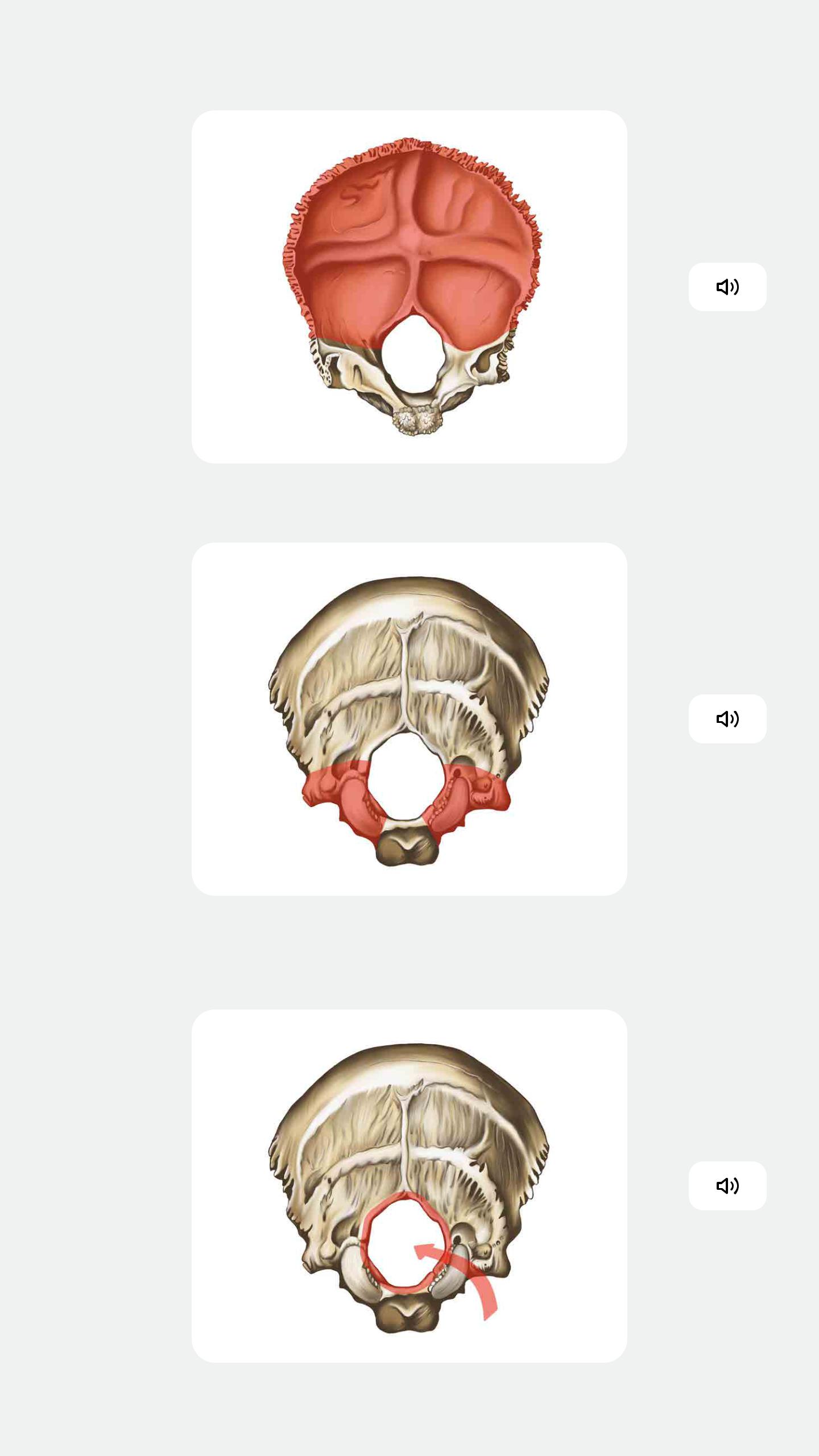Play audio for the highlighted lateral parts image

[x=727, y=718]
